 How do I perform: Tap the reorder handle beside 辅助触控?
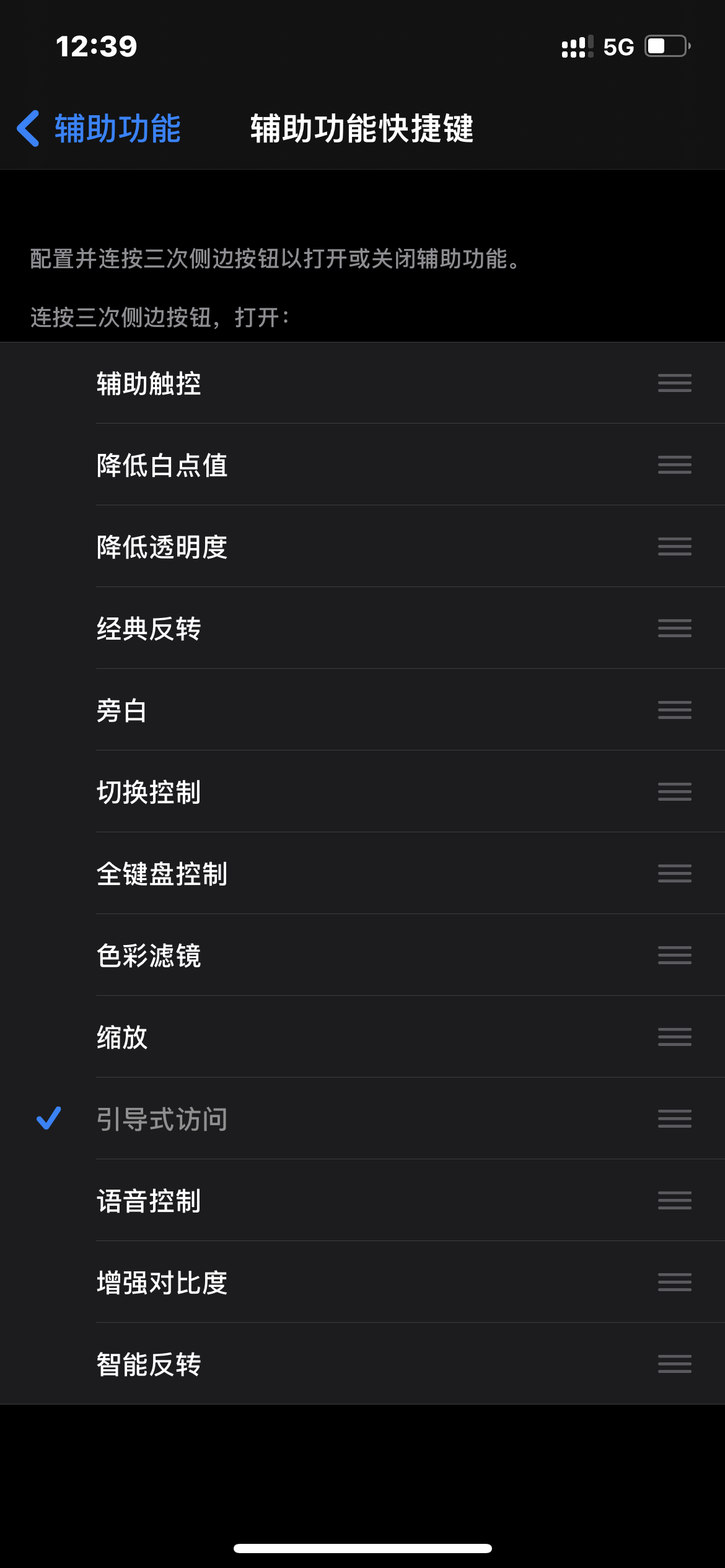click(x=674, y=383)
